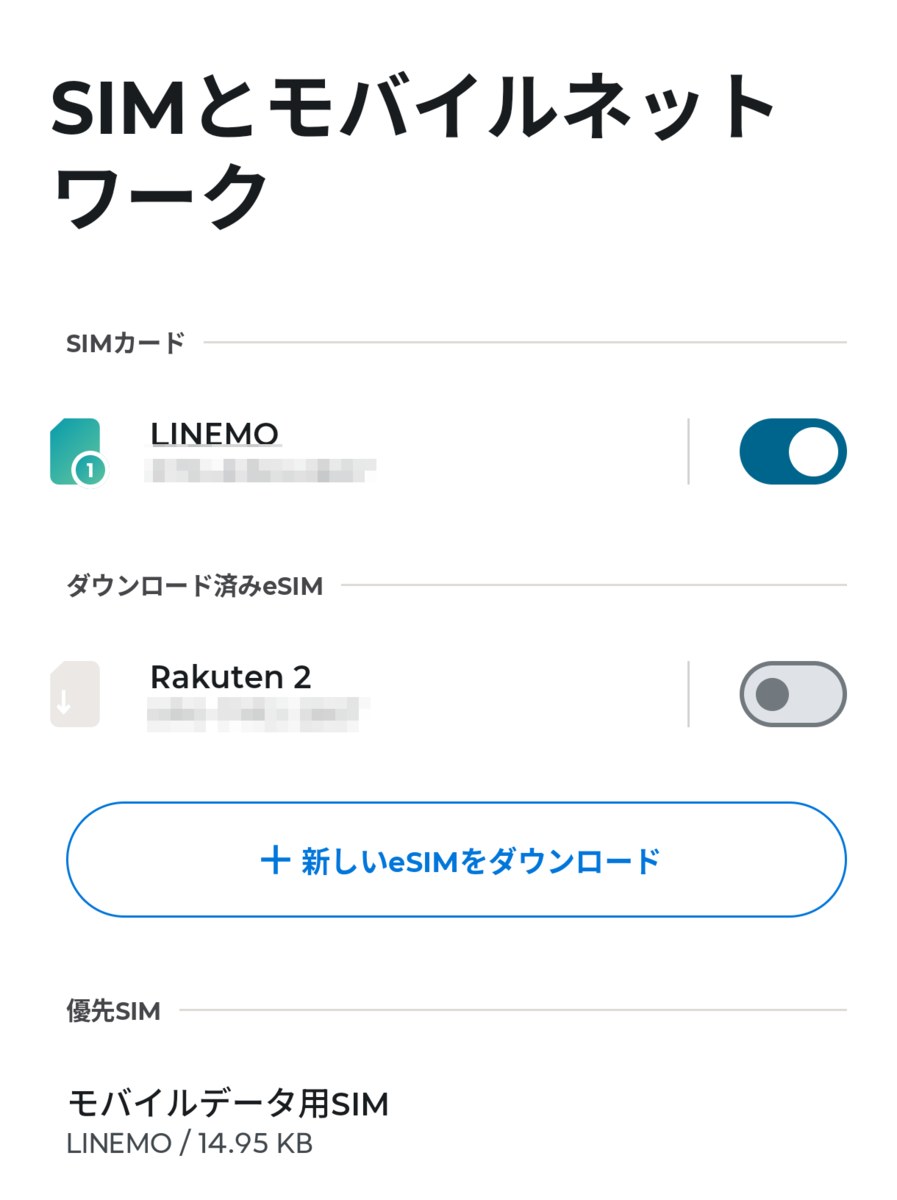Click the plus icon to add new eSIM

[272, 859]
